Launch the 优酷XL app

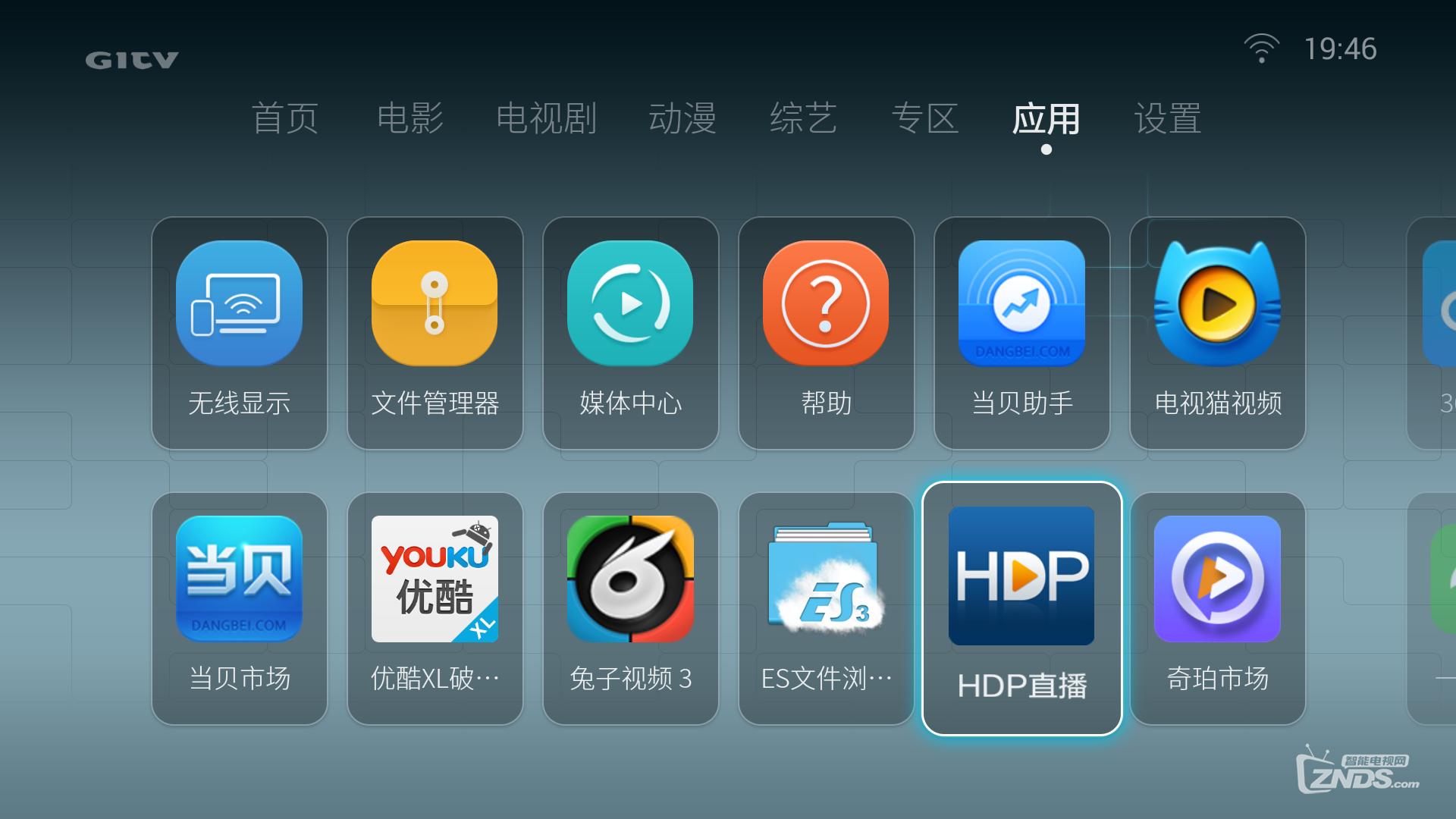[435, 607]
